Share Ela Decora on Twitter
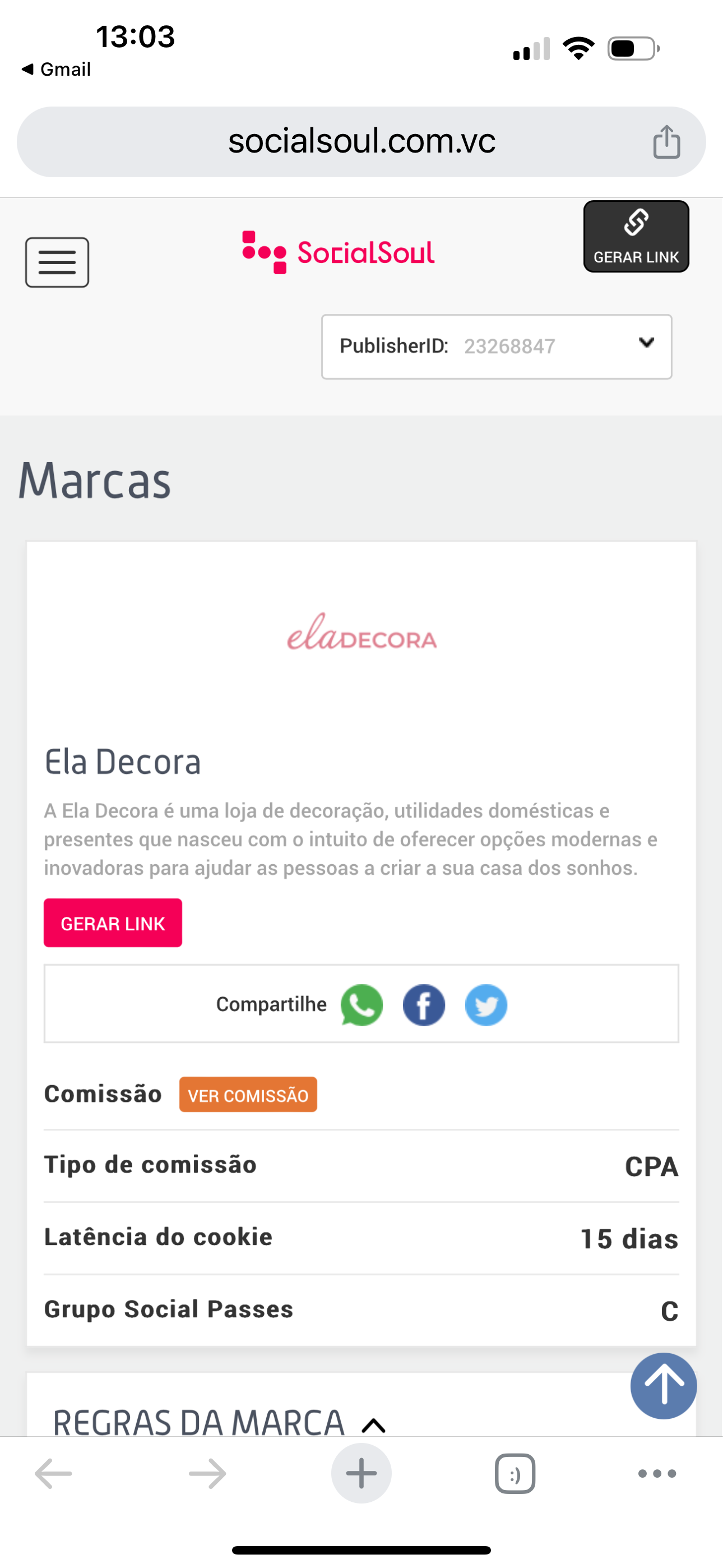723x1568 pixels. pyautogui.click(x=486, y=1005)
